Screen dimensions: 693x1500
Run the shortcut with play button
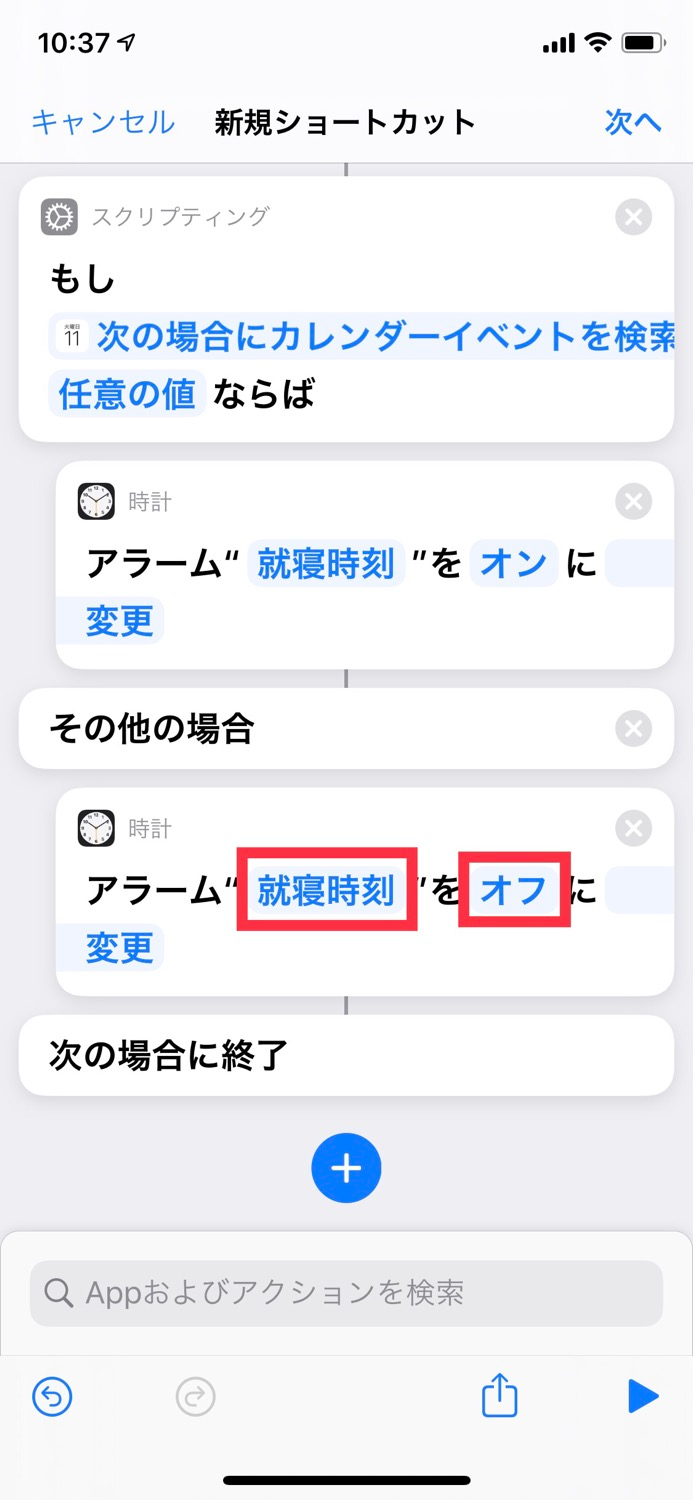pos(641,1396)
